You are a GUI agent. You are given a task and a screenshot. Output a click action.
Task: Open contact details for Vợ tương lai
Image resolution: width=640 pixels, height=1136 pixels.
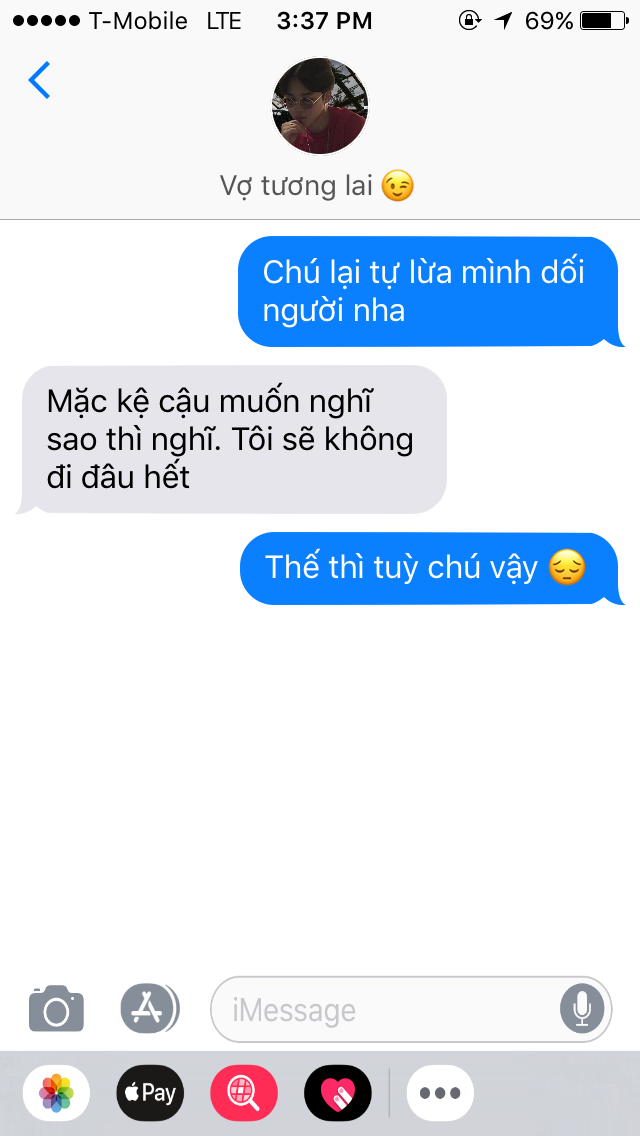click(x=320, y=107)
